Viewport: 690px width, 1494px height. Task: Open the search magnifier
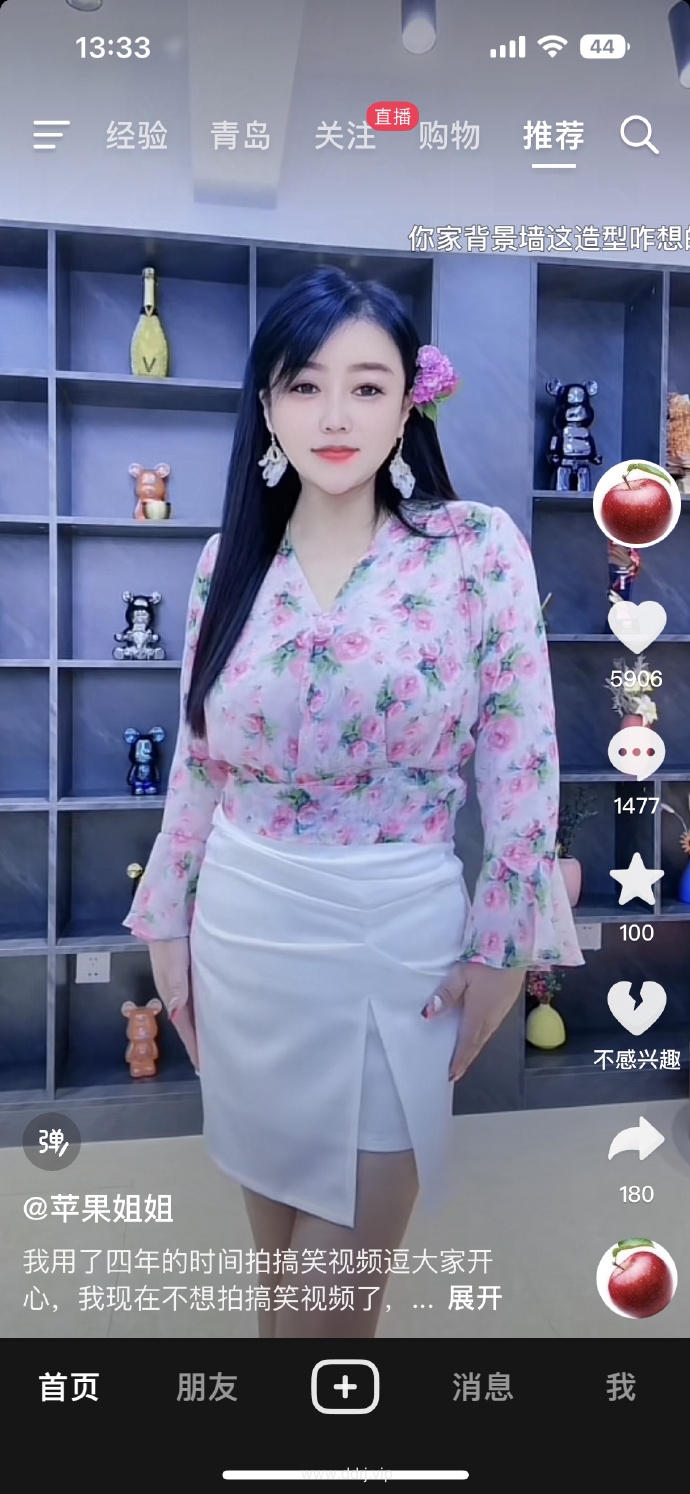pos(639,135)
